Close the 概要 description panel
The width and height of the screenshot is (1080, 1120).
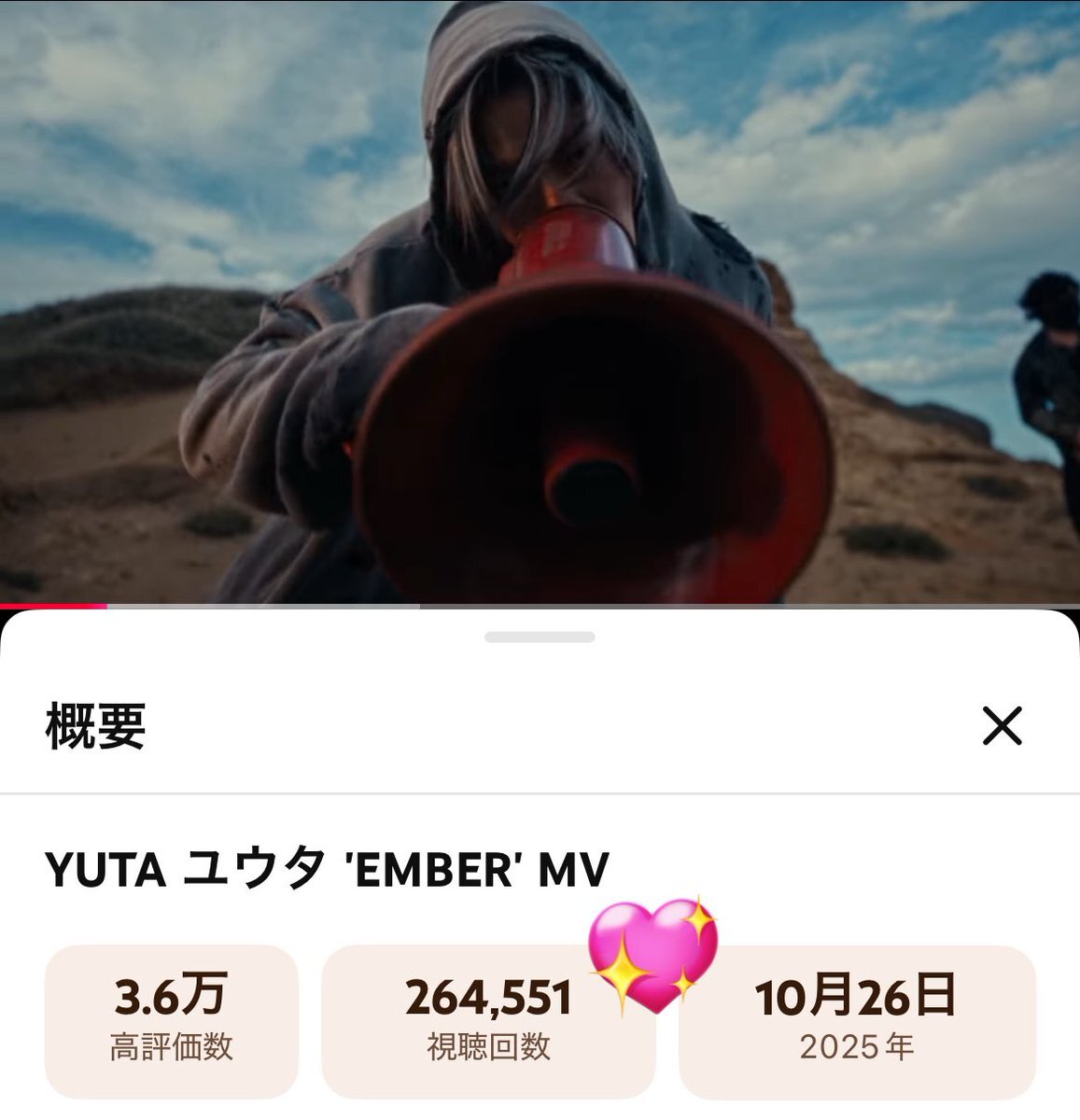click(1003, 726)
